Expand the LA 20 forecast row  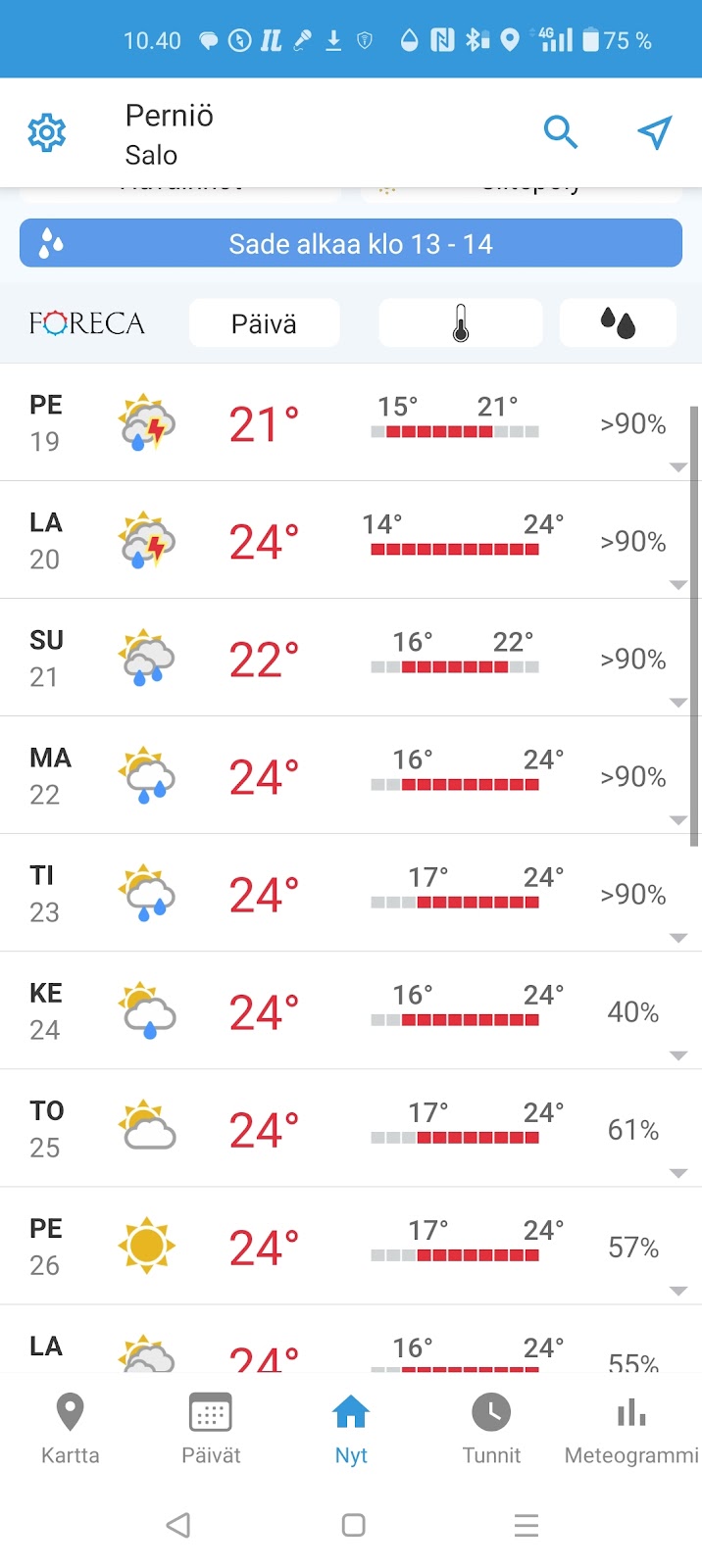[351, 540]
